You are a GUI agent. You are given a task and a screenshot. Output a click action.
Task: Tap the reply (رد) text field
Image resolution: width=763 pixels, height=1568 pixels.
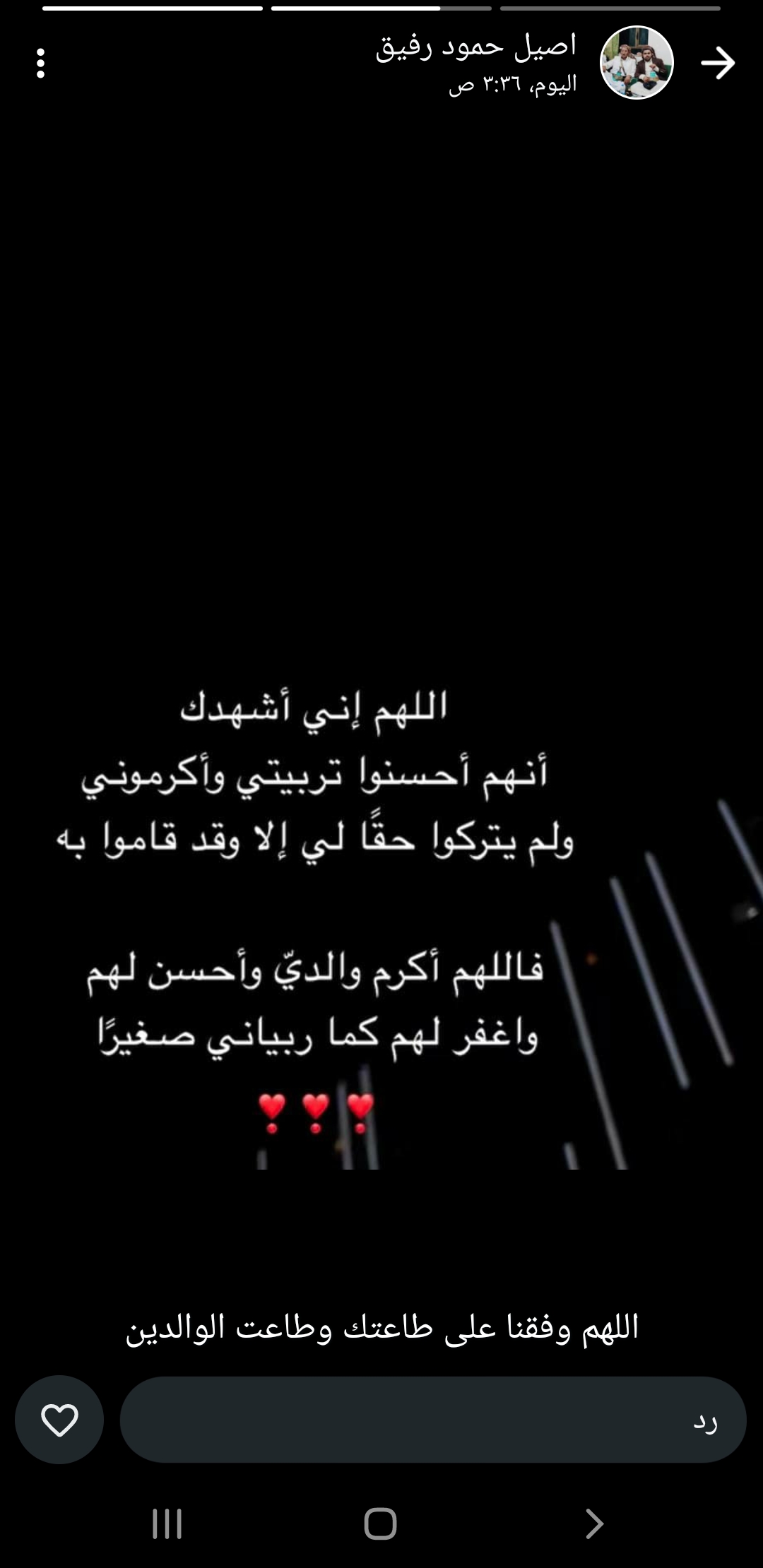[432, 1420]
